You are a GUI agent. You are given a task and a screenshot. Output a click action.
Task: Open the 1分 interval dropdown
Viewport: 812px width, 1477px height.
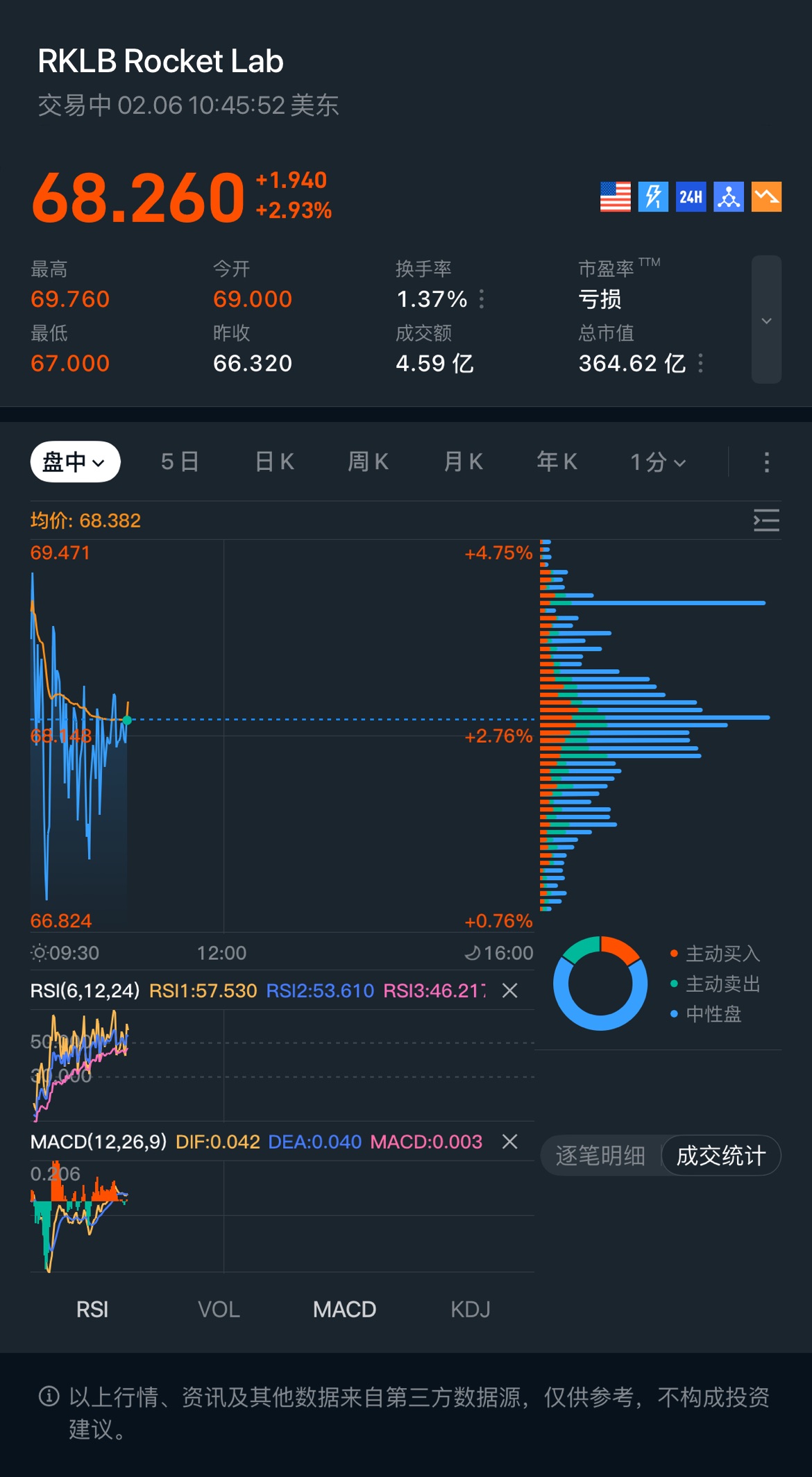click(x=657, y=462)
